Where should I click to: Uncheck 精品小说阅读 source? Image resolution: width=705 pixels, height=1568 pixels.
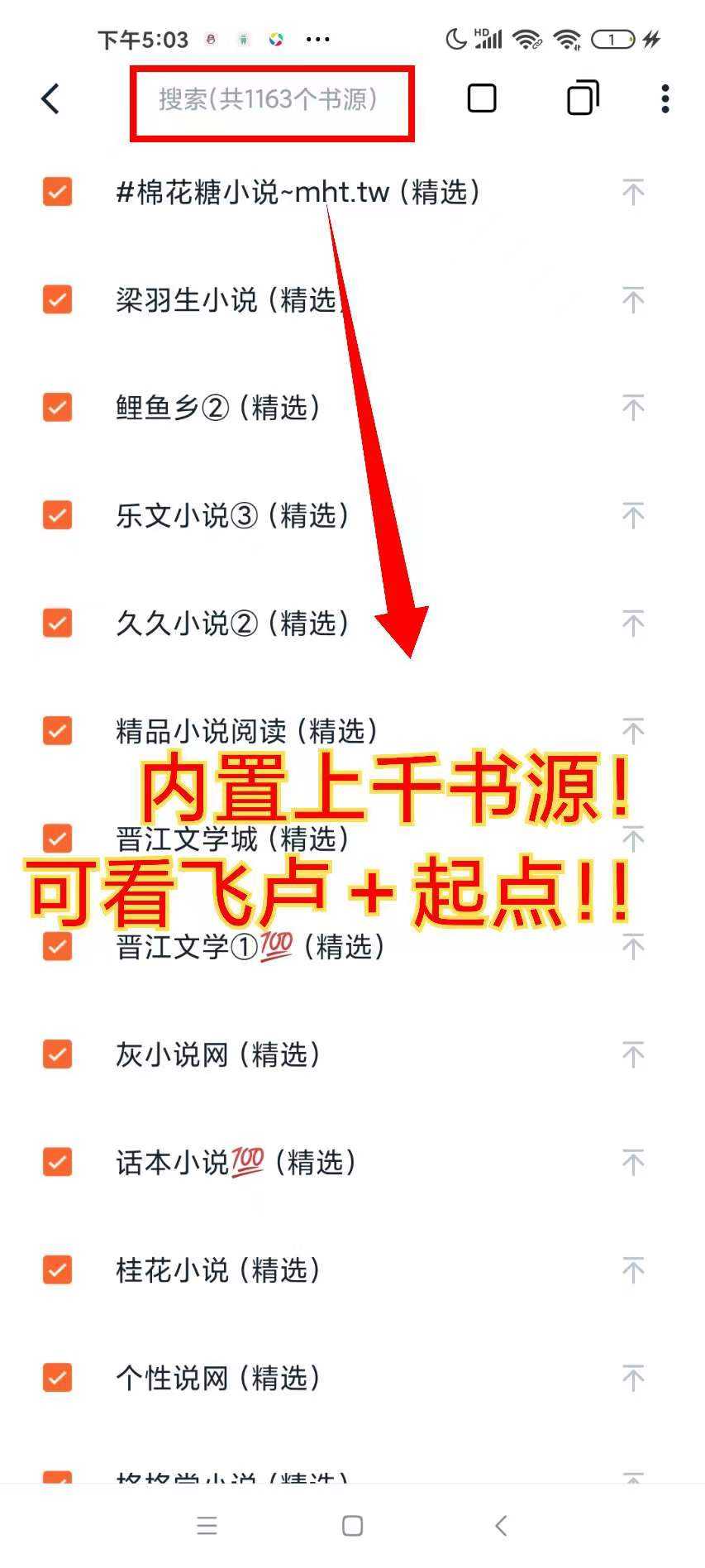(57, 731)
